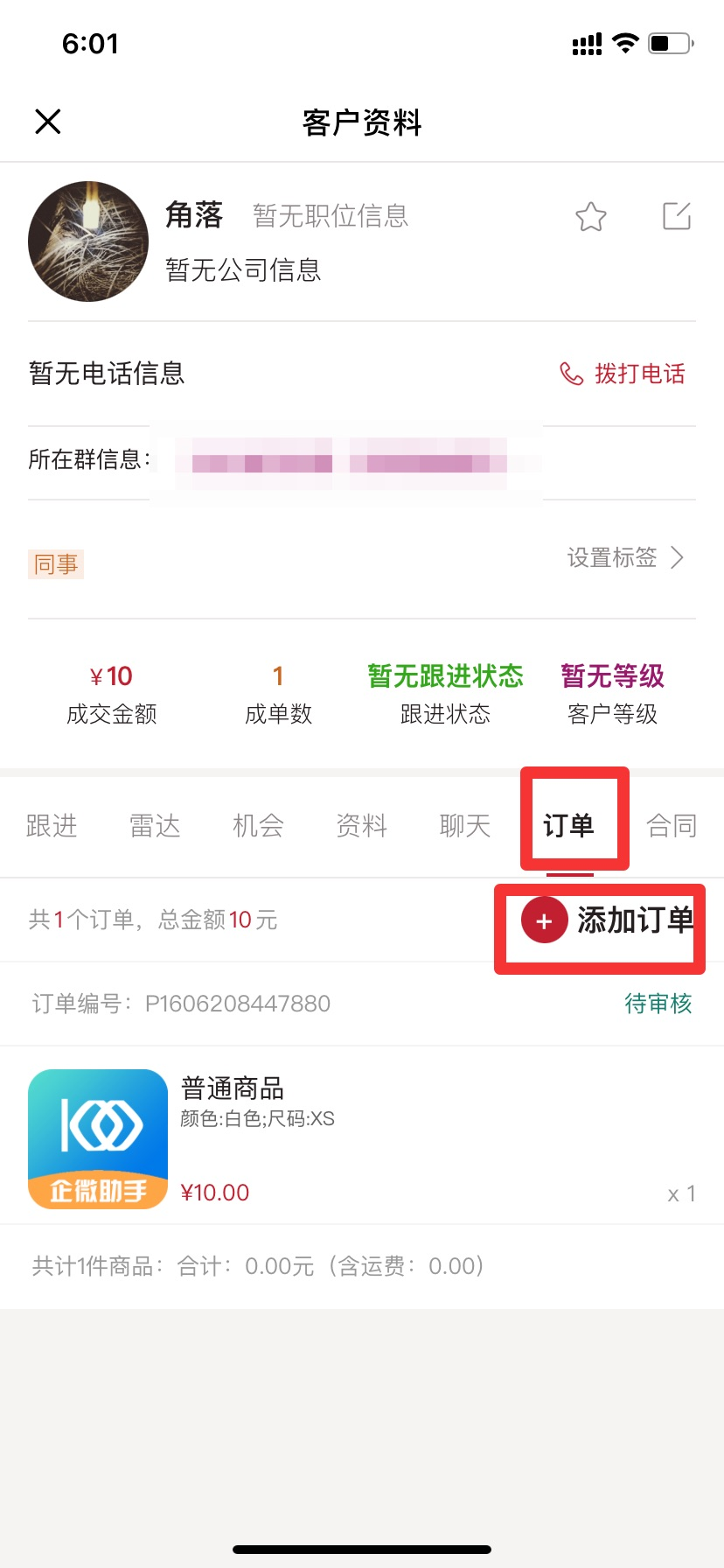Image resolution: width=724 pixels, height=1568 pixels.
Task: Select the 订单 tab
Action: 568,825
